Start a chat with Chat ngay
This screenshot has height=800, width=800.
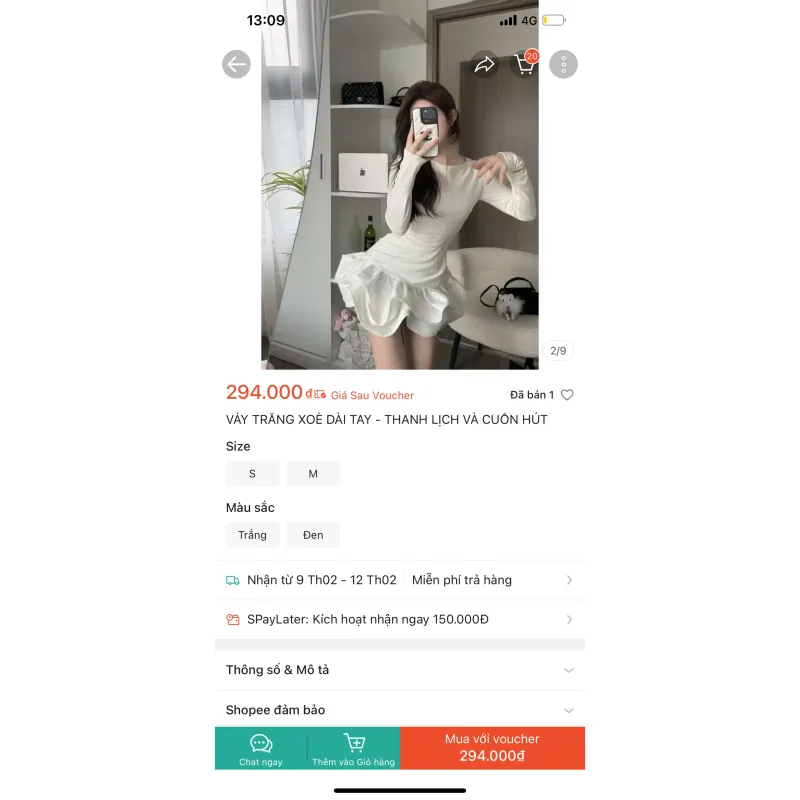coord(261,749)
